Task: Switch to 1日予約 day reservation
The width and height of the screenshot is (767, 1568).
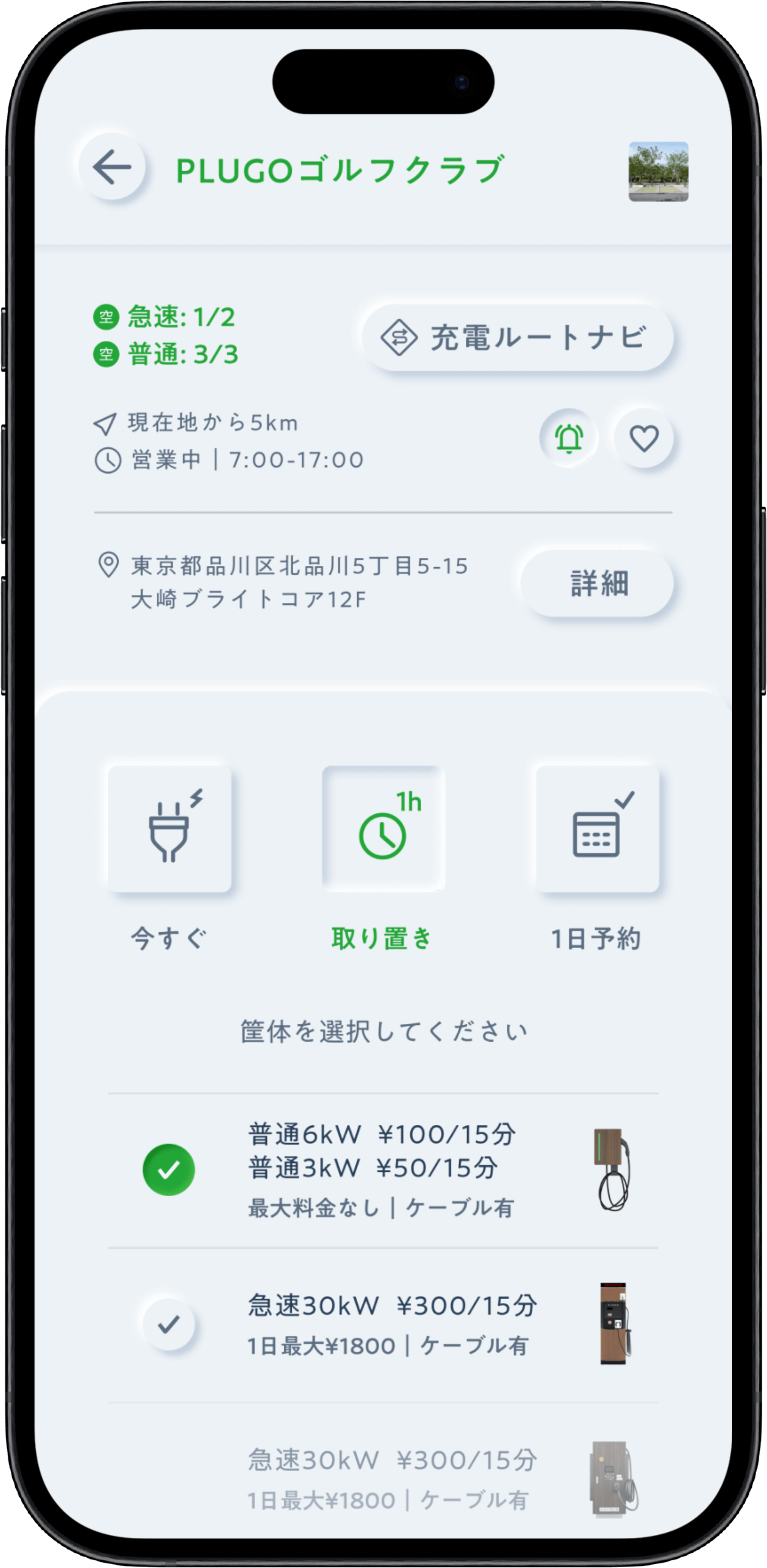Action: (x=597, y=829)
